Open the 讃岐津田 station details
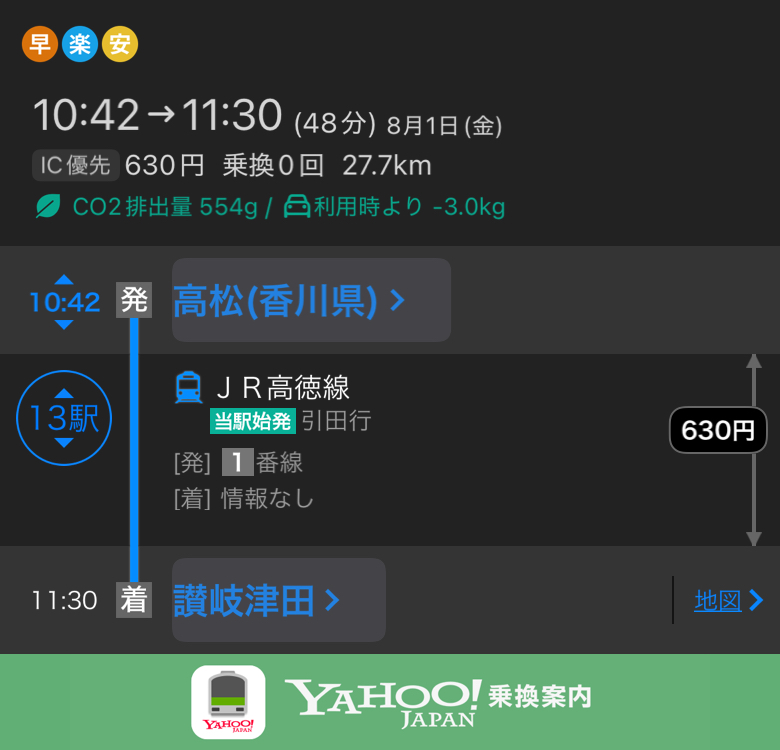780x750 pixels. click(278, 600)
